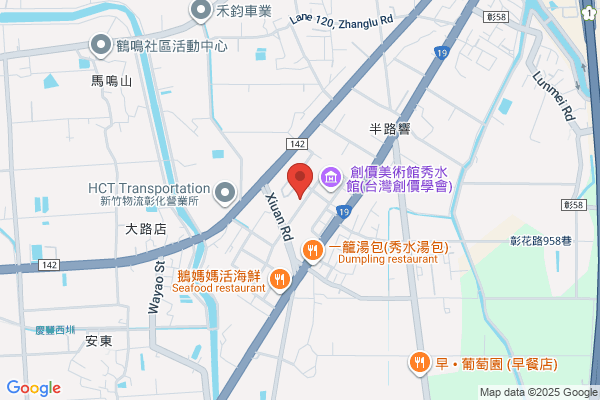600x400 pixels.
Task: Select the 早・葡萄園 breakfast shop marker
Action: click(419, 363)
